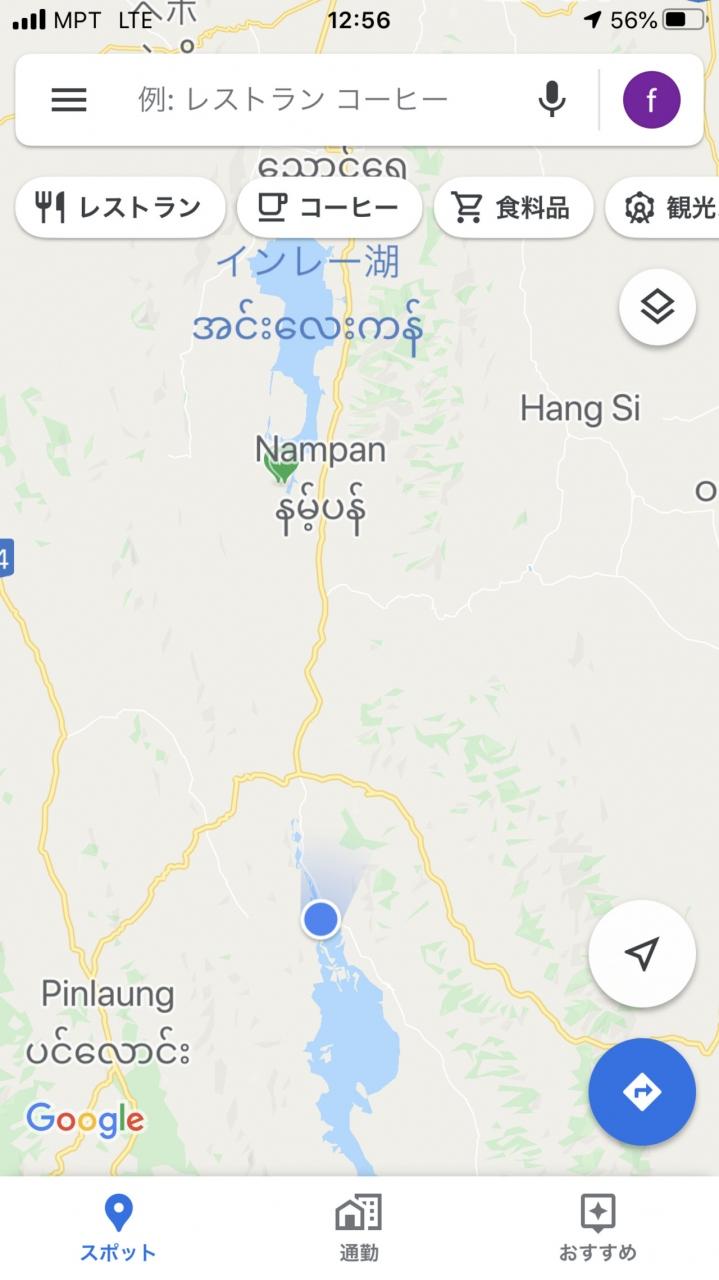The height and width of the screenshot is (1280, 719).
Task: Tap the green Nampan place marker
Action: 281,466
